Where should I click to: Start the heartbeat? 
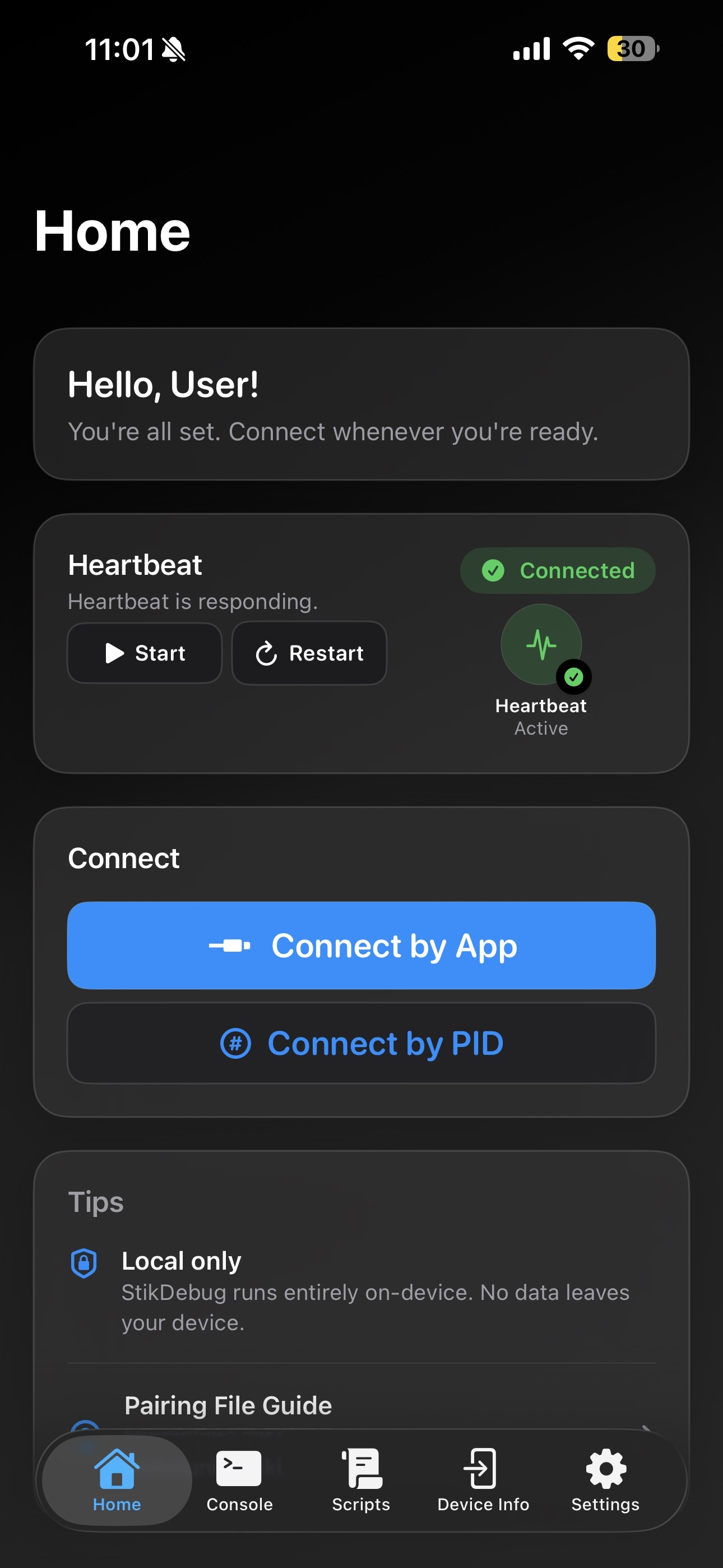144,653
